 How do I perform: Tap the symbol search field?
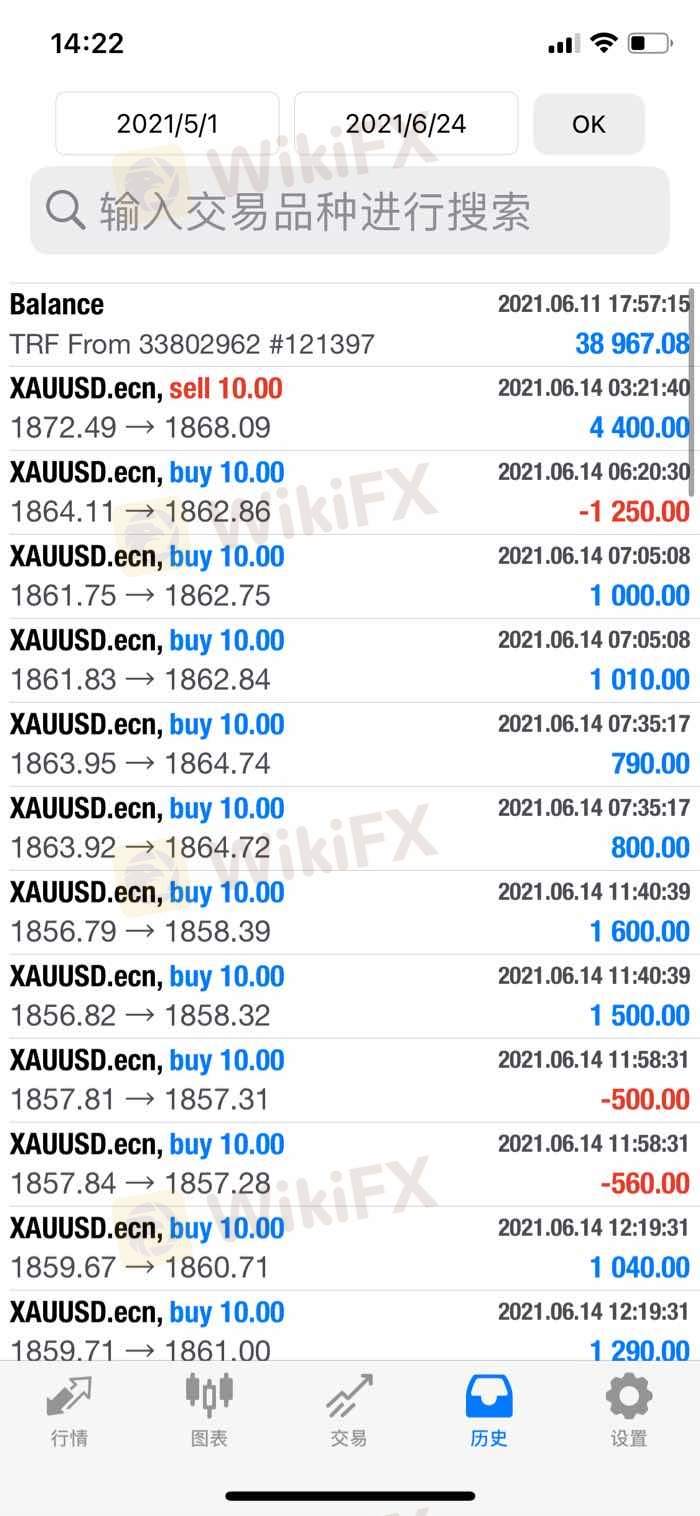[350, 211]
